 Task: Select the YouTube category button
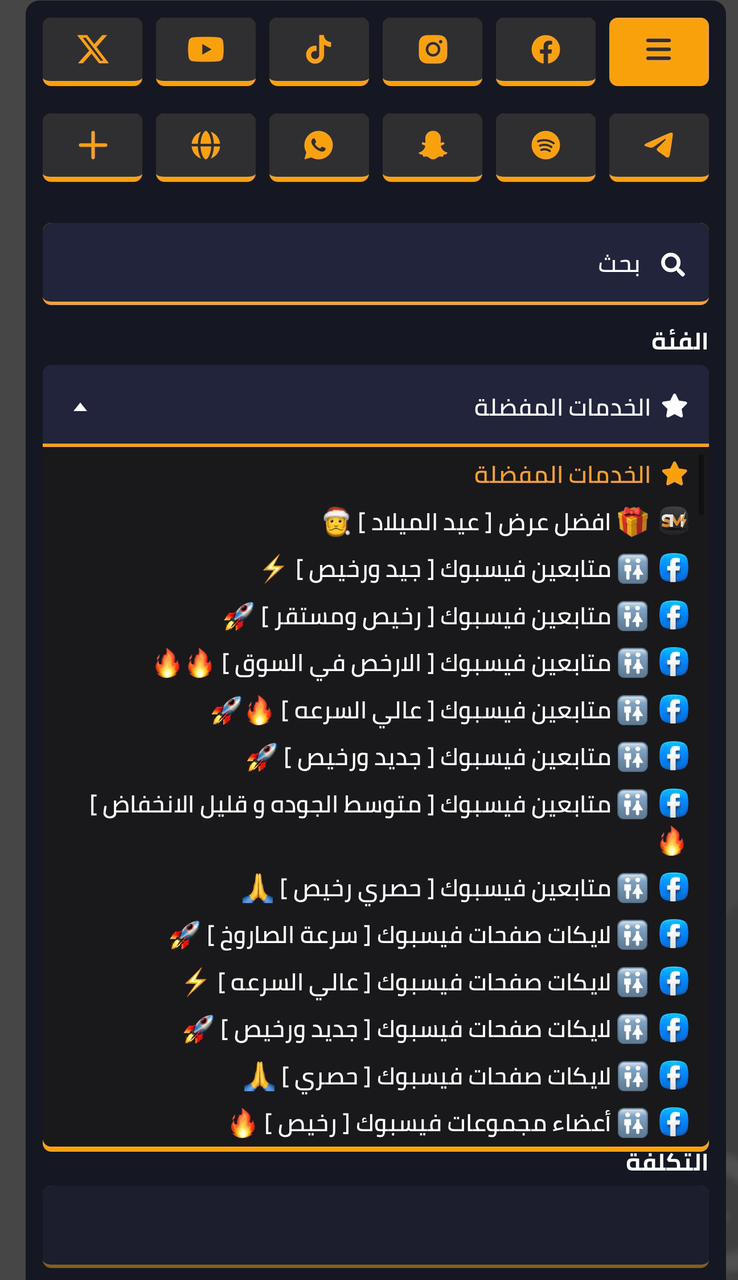(205, 50)
